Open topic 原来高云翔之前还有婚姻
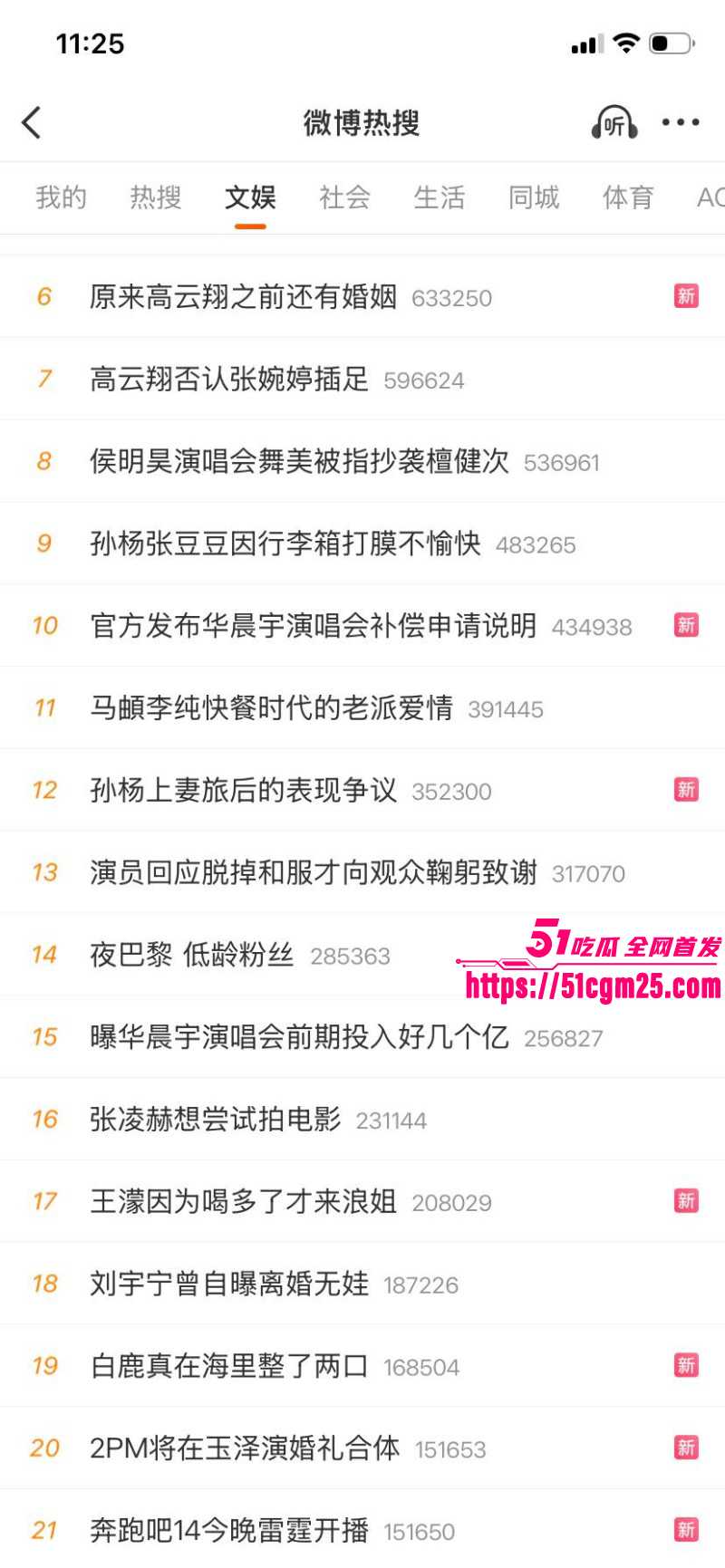The width and height of the screenshot is (725, 1568). point(243,297)
